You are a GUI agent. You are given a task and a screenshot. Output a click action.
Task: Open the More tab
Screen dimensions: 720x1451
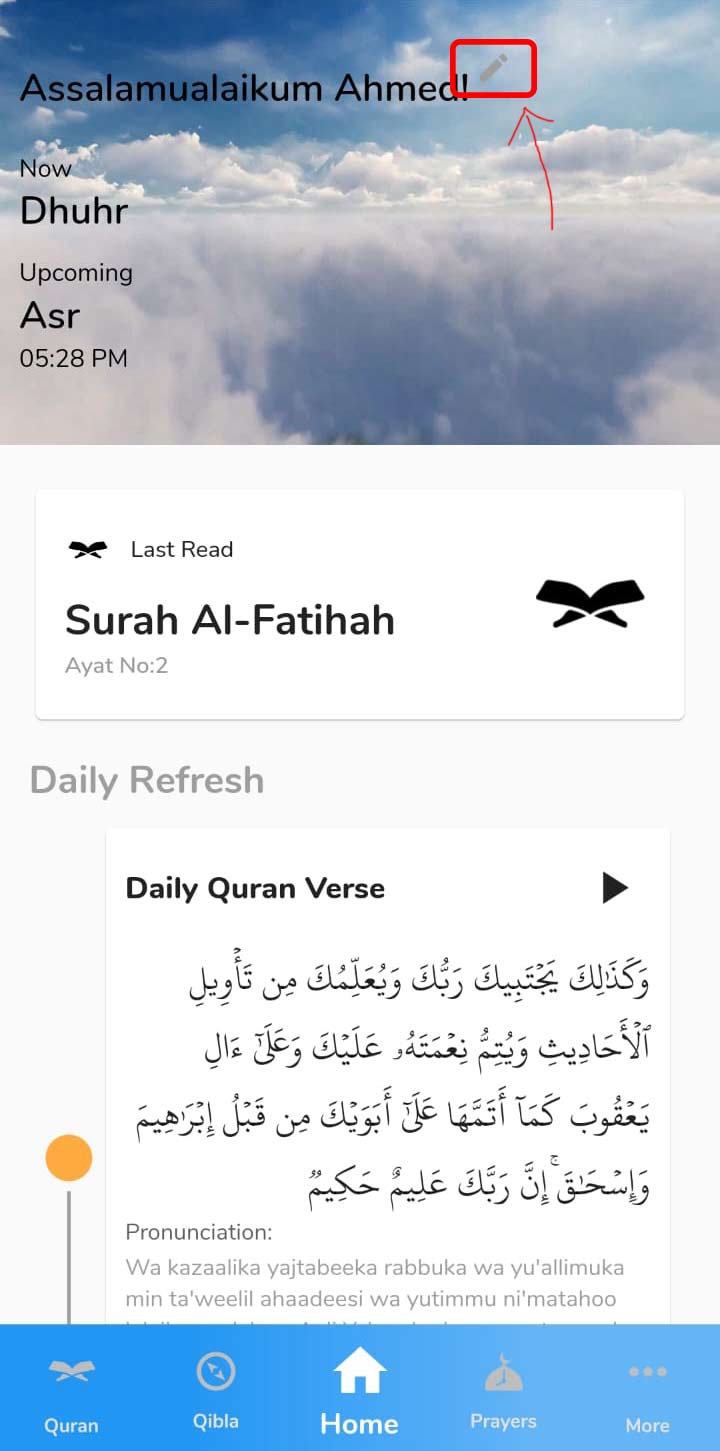pos(648,1388)
